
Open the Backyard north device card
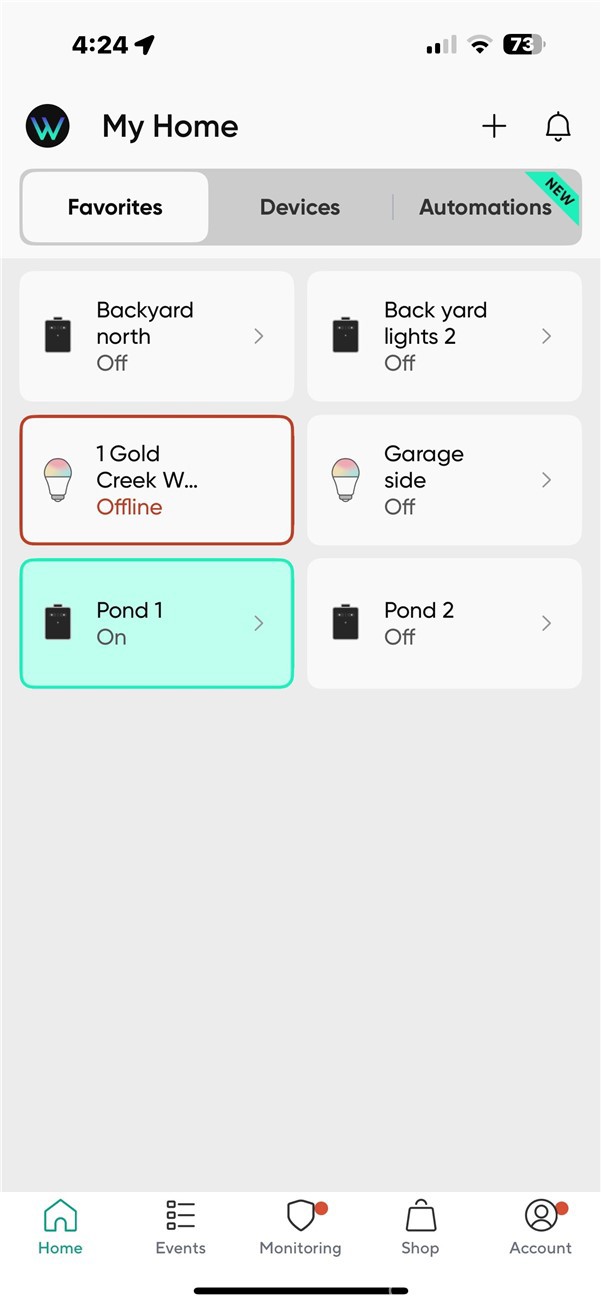pyautogui.click(x=157, y=336)
